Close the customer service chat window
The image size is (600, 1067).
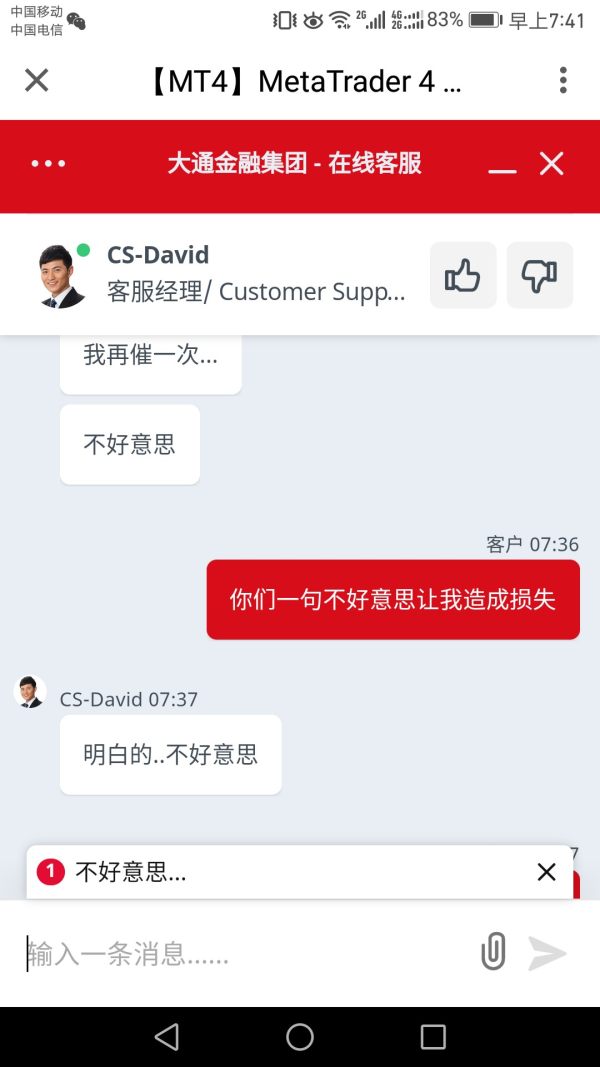point(552,164)
